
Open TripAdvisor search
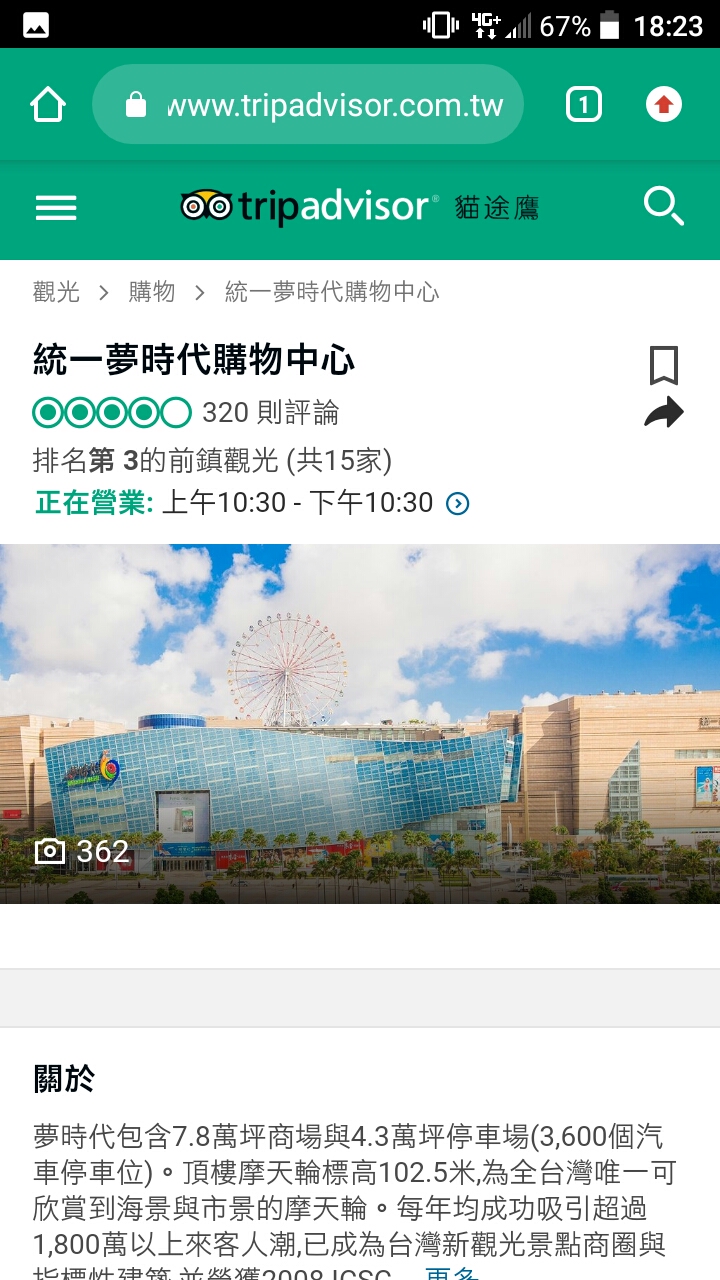click(x=663, y=206)
